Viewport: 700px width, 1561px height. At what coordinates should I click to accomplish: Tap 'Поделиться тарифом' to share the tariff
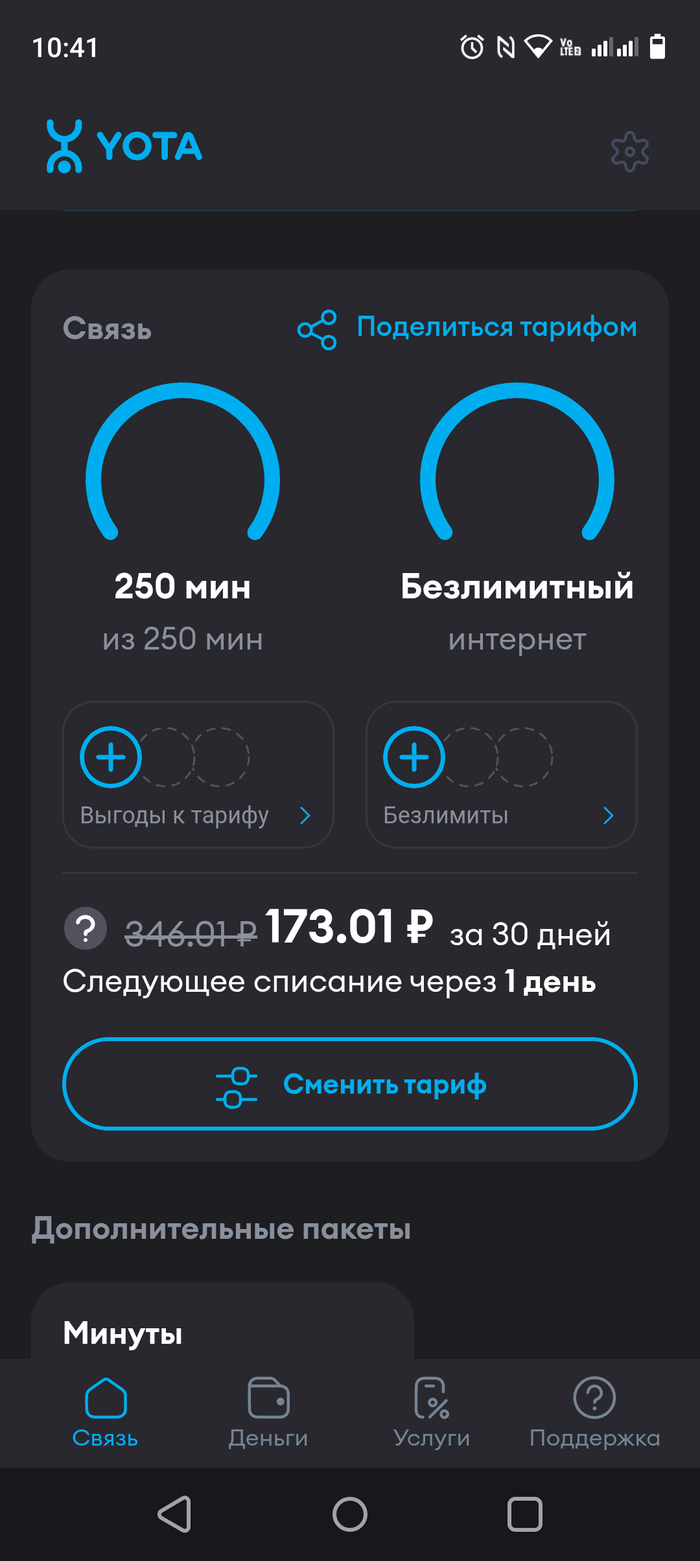(x=467, y=328)
